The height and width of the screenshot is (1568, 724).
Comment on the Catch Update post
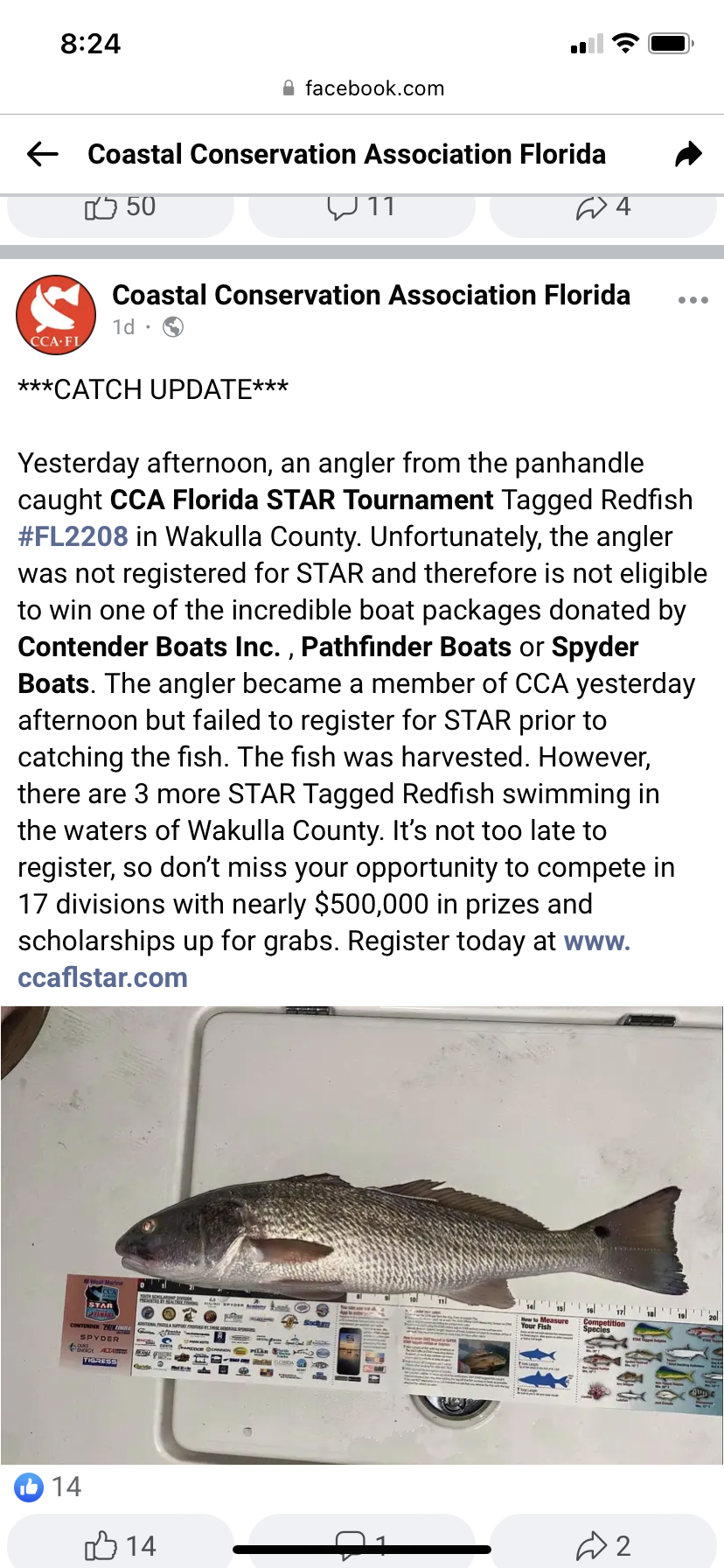pos(361,1545)
